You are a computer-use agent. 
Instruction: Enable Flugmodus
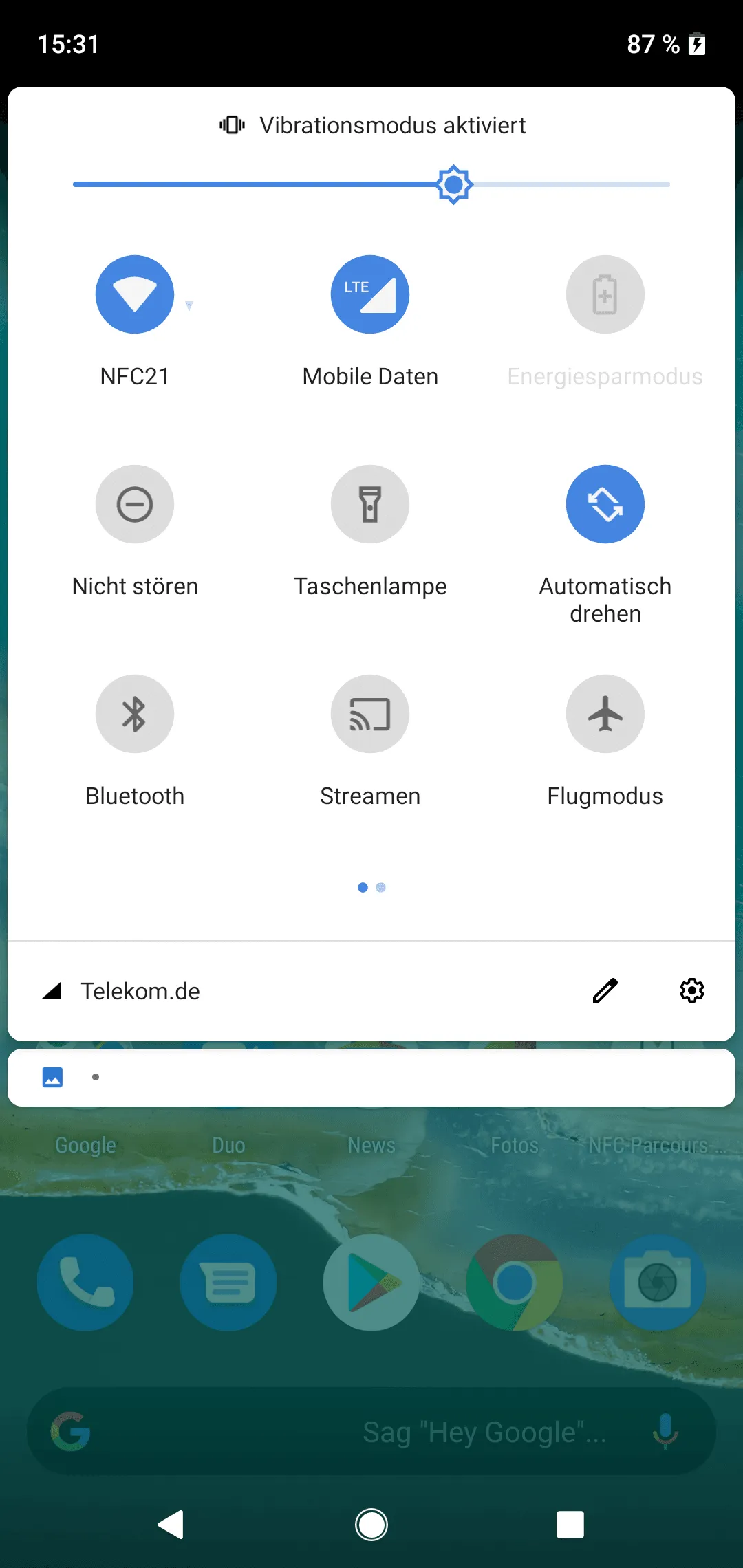[x=605, y=714]
